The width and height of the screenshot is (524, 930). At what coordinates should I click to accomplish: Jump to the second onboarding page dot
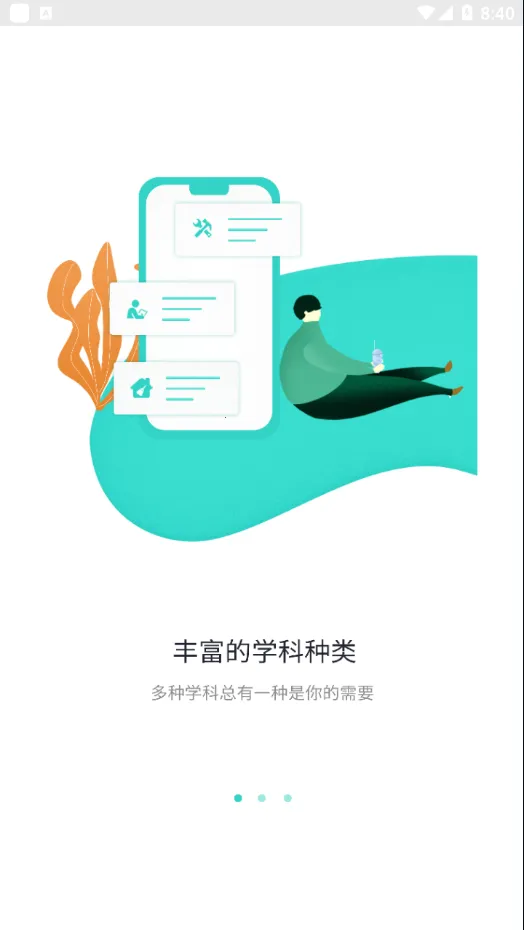(x=262, y=798)
